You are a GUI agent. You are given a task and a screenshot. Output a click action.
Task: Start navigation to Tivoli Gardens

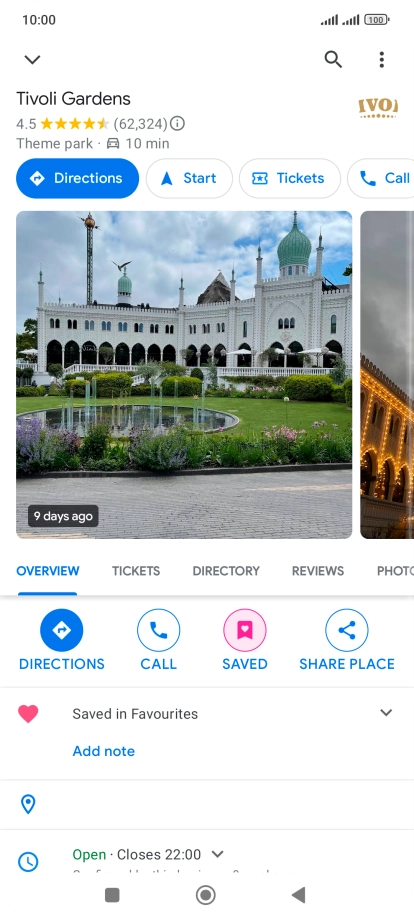[189, 178]
